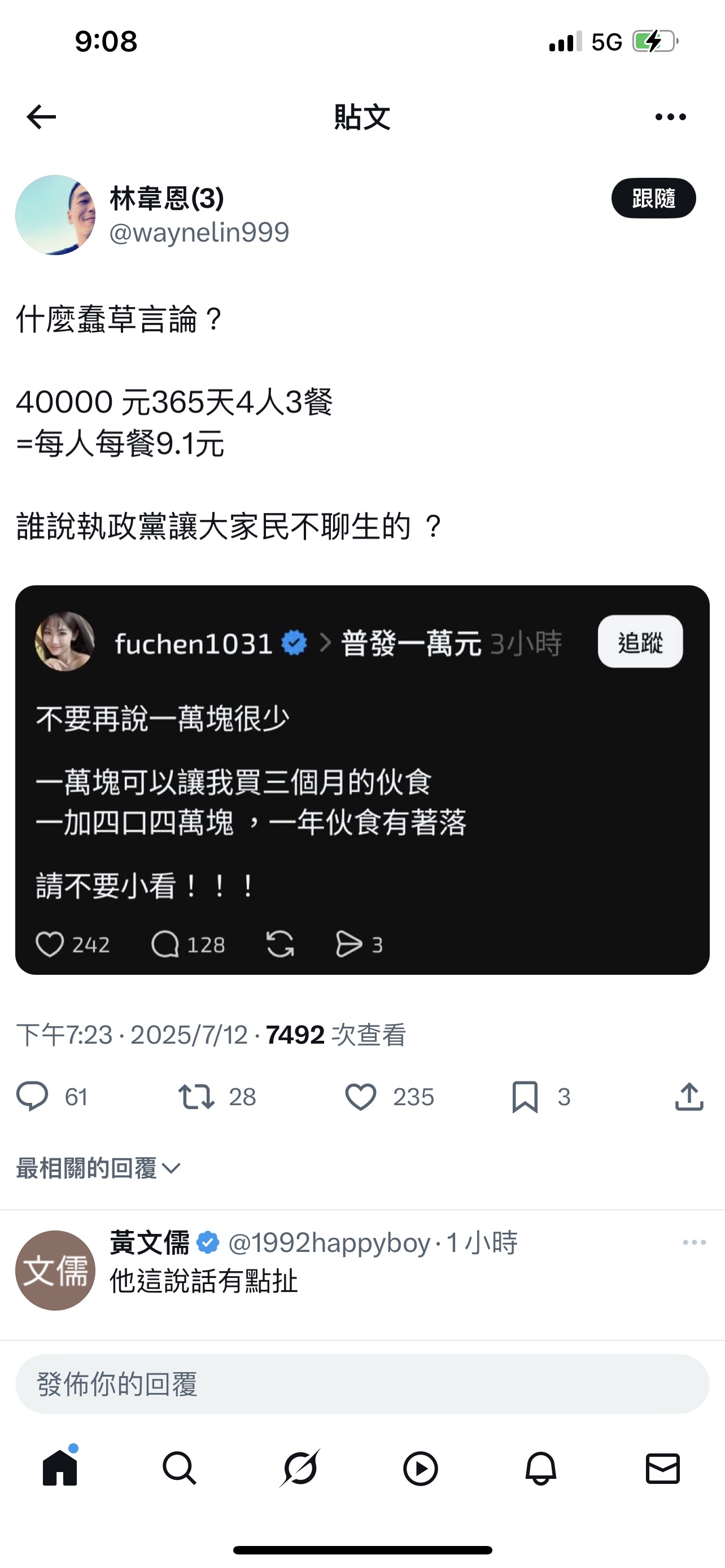The image size is (725, 1568).
Task: Follow 林韋恩 with the 跟隨 button
Action: coord(653,199)
